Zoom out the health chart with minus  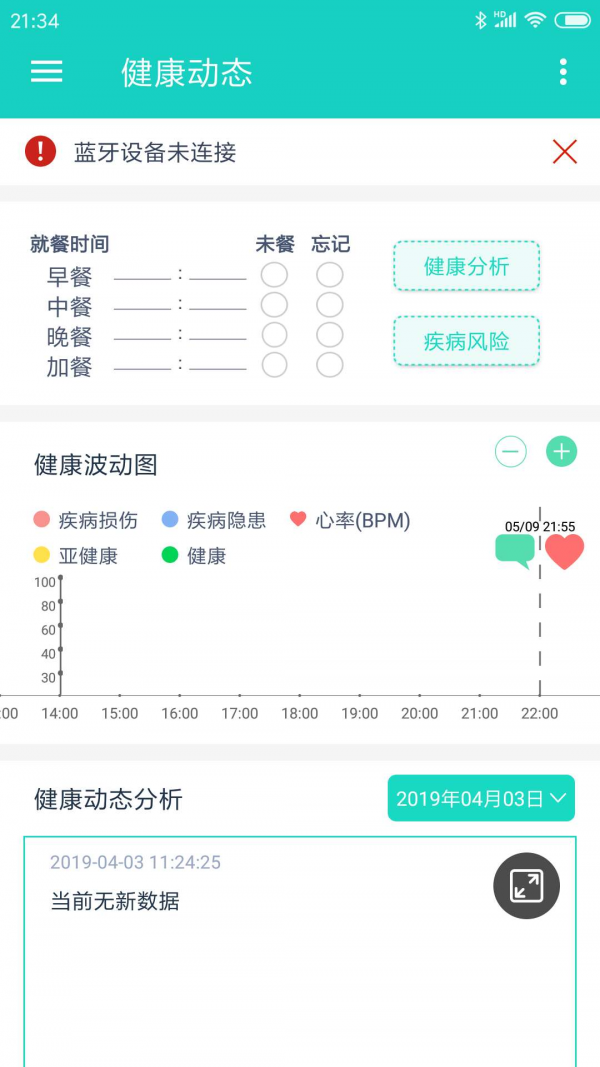tap(511, 452)
